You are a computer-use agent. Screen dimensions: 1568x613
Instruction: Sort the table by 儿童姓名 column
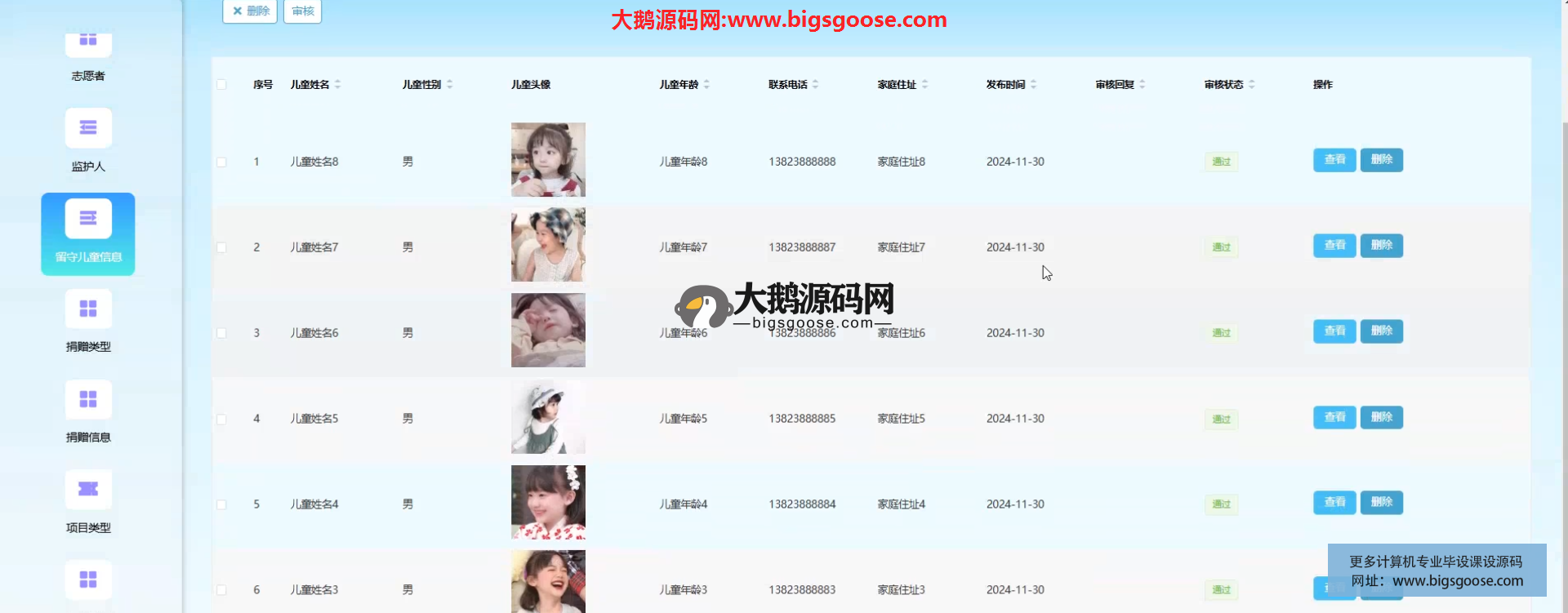pyautogui.click(x=337, y=85)
